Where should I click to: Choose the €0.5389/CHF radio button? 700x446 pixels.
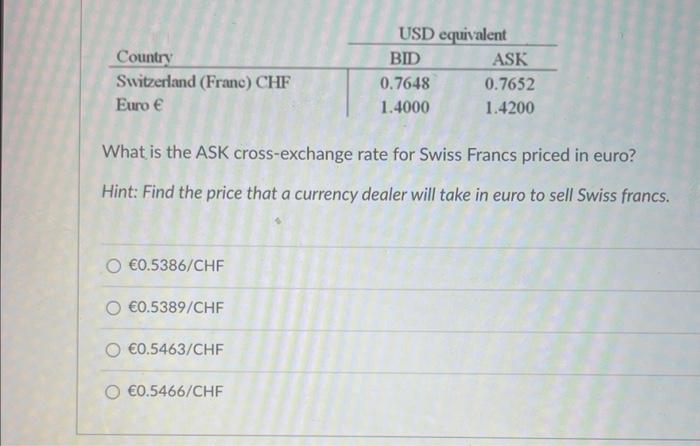114,308
